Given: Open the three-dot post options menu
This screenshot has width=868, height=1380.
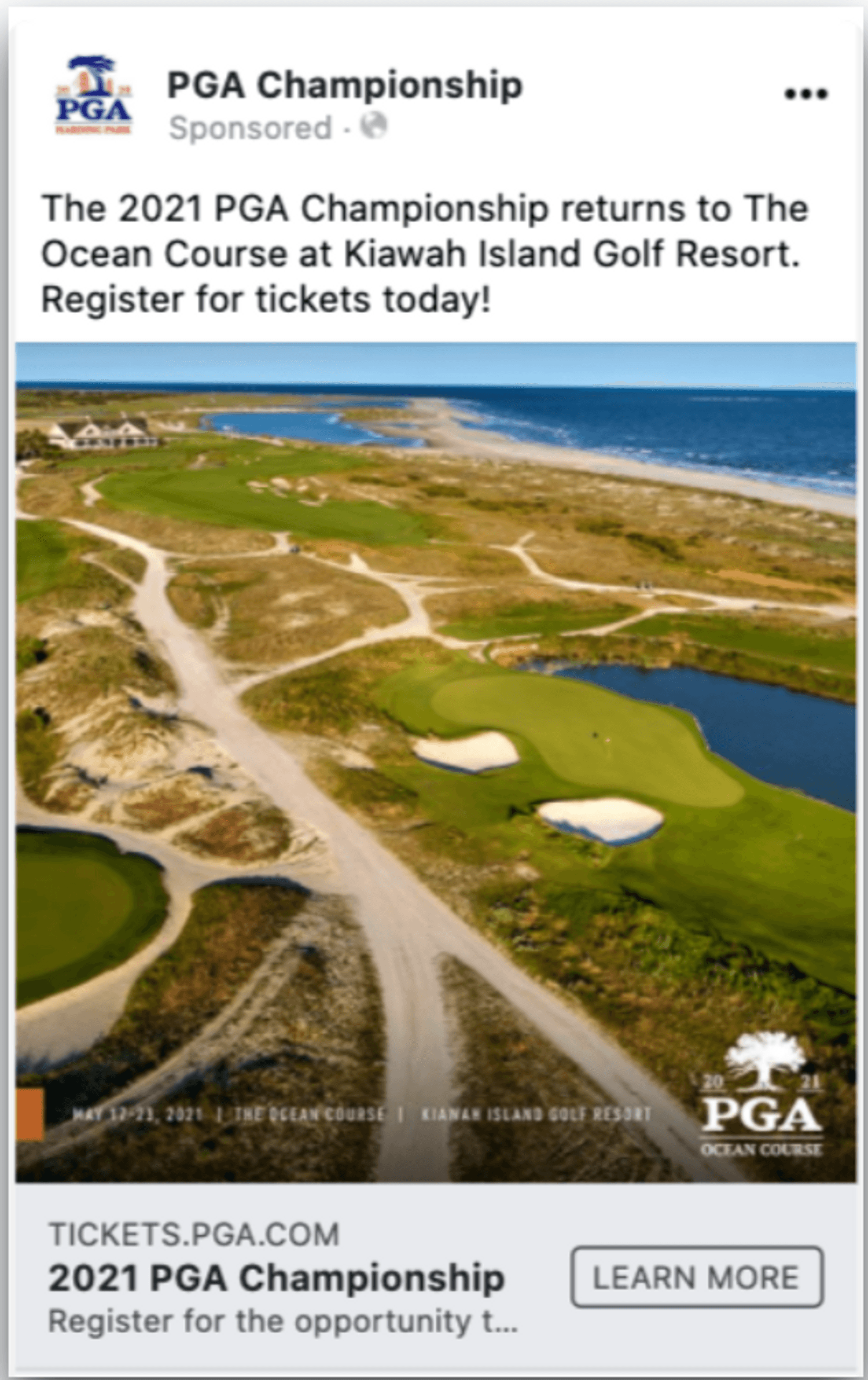Looking at the screenshot, I should [x=806, y=94].
